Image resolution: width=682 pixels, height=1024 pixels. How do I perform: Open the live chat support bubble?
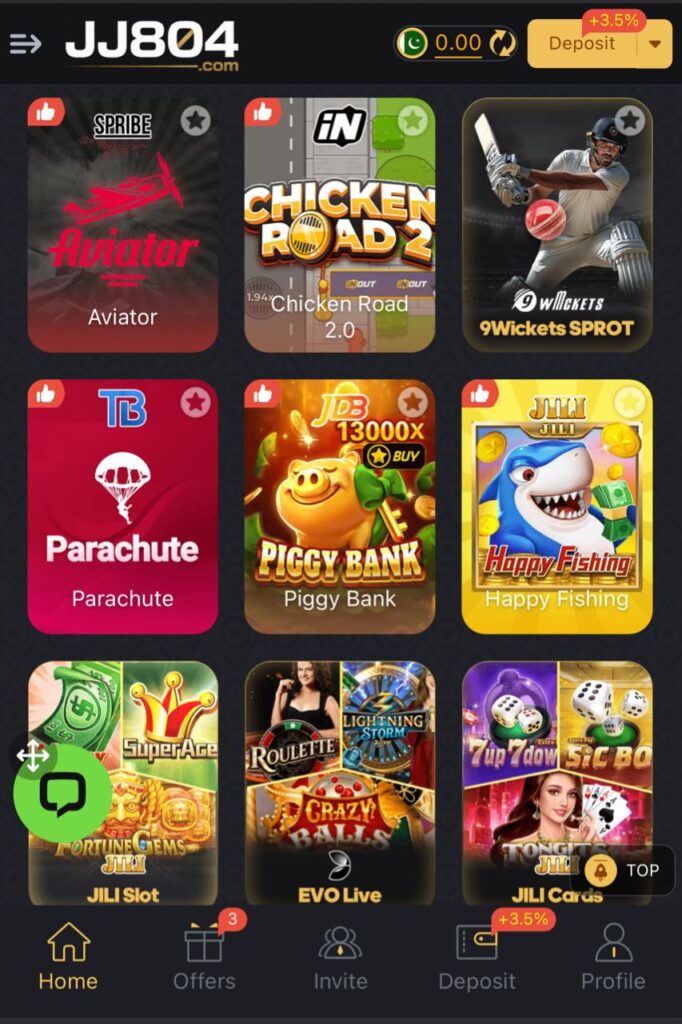[x=62, y=795]
